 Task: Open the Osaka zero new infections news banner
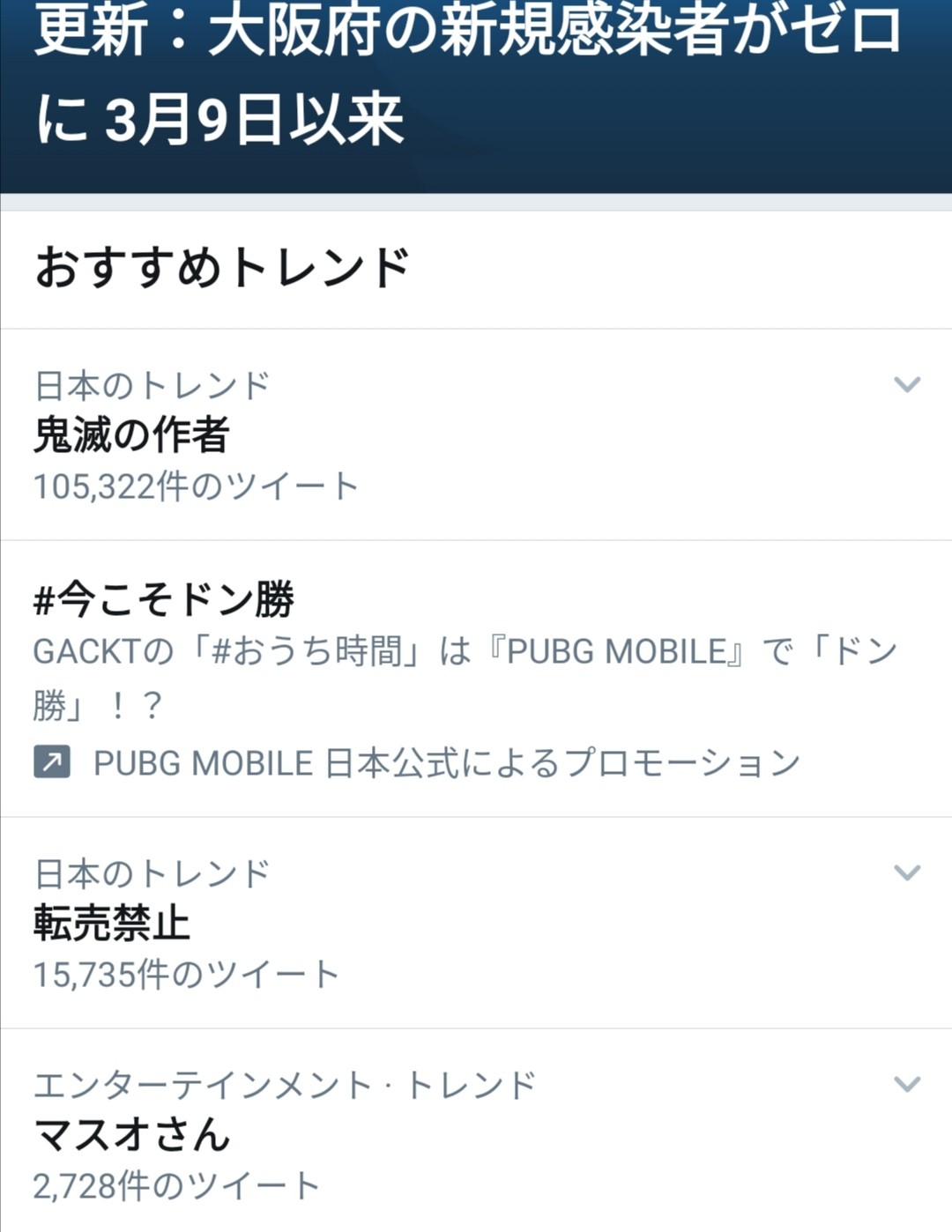467,79
